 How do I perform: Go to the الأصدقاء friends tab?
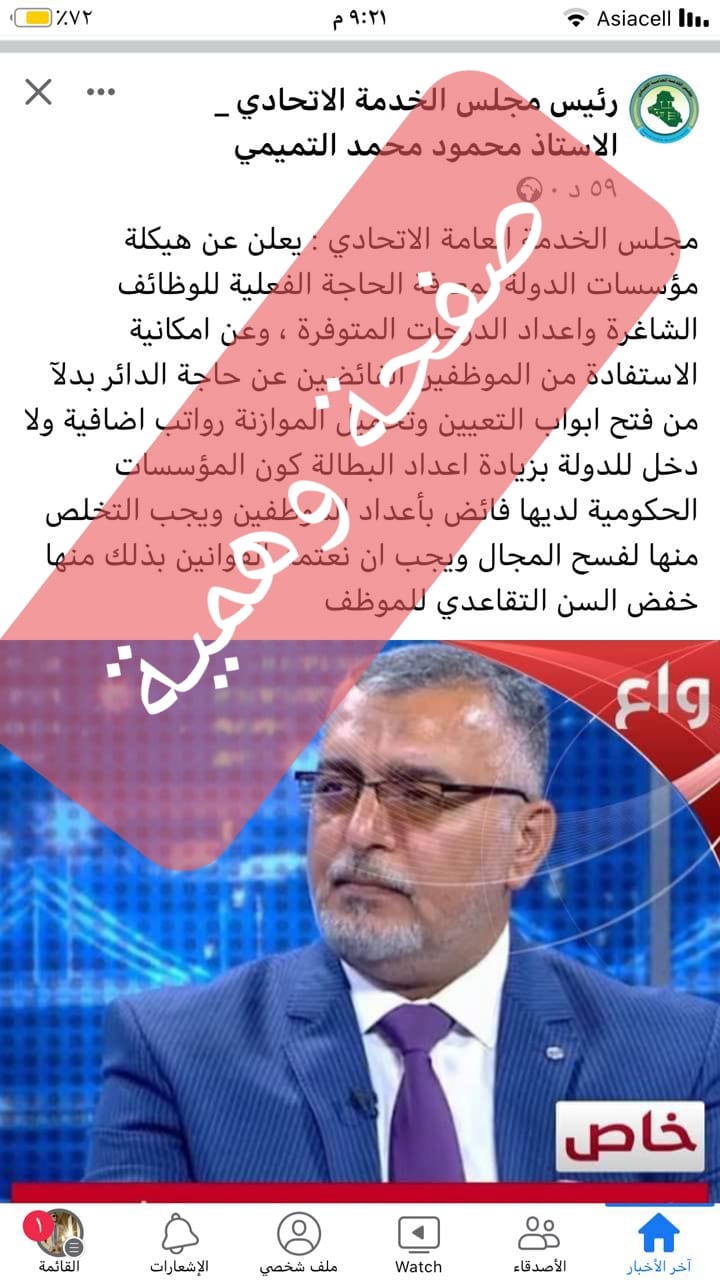pyautogui.click(x=539, y=1243)
